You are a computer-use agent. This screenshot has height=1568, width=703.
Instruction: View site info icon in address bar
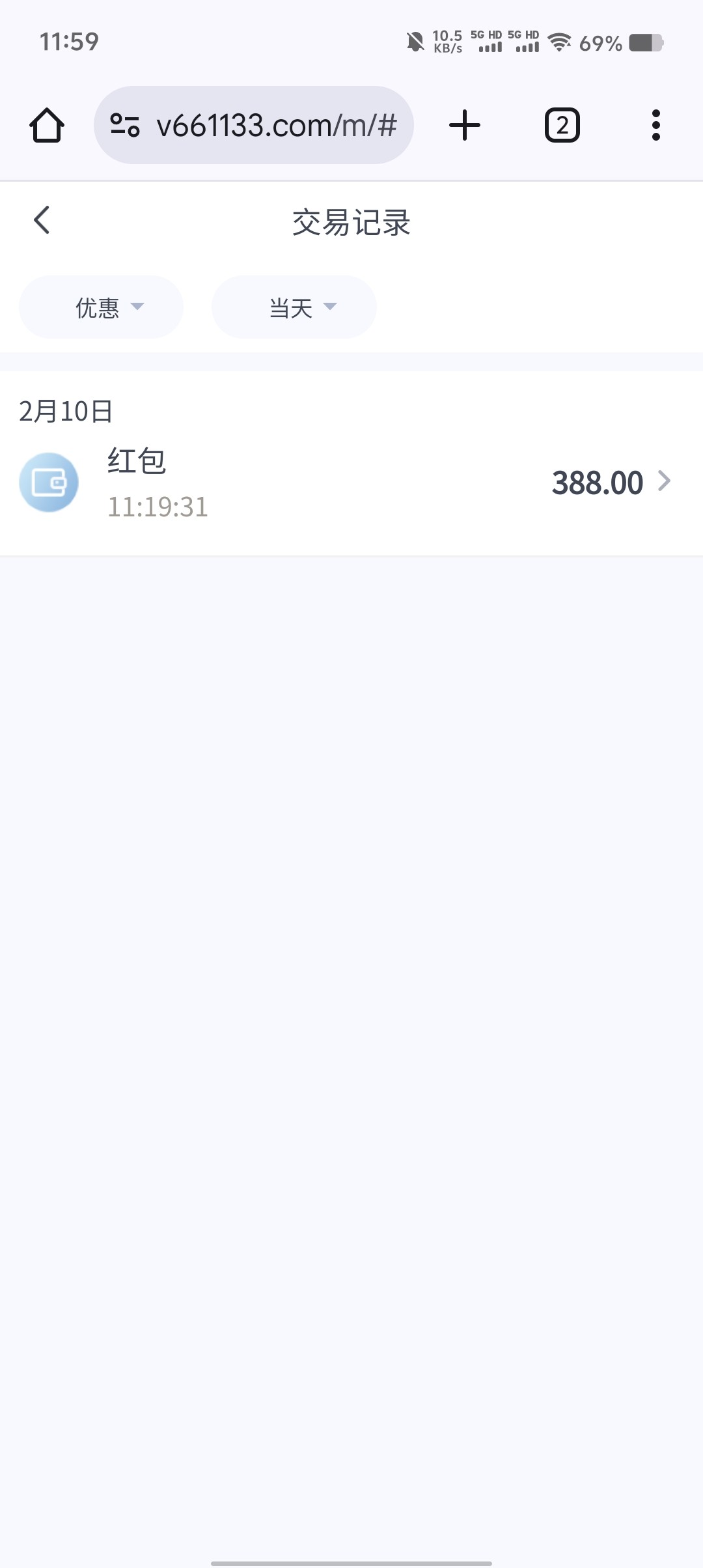click(x=124, y=125)
